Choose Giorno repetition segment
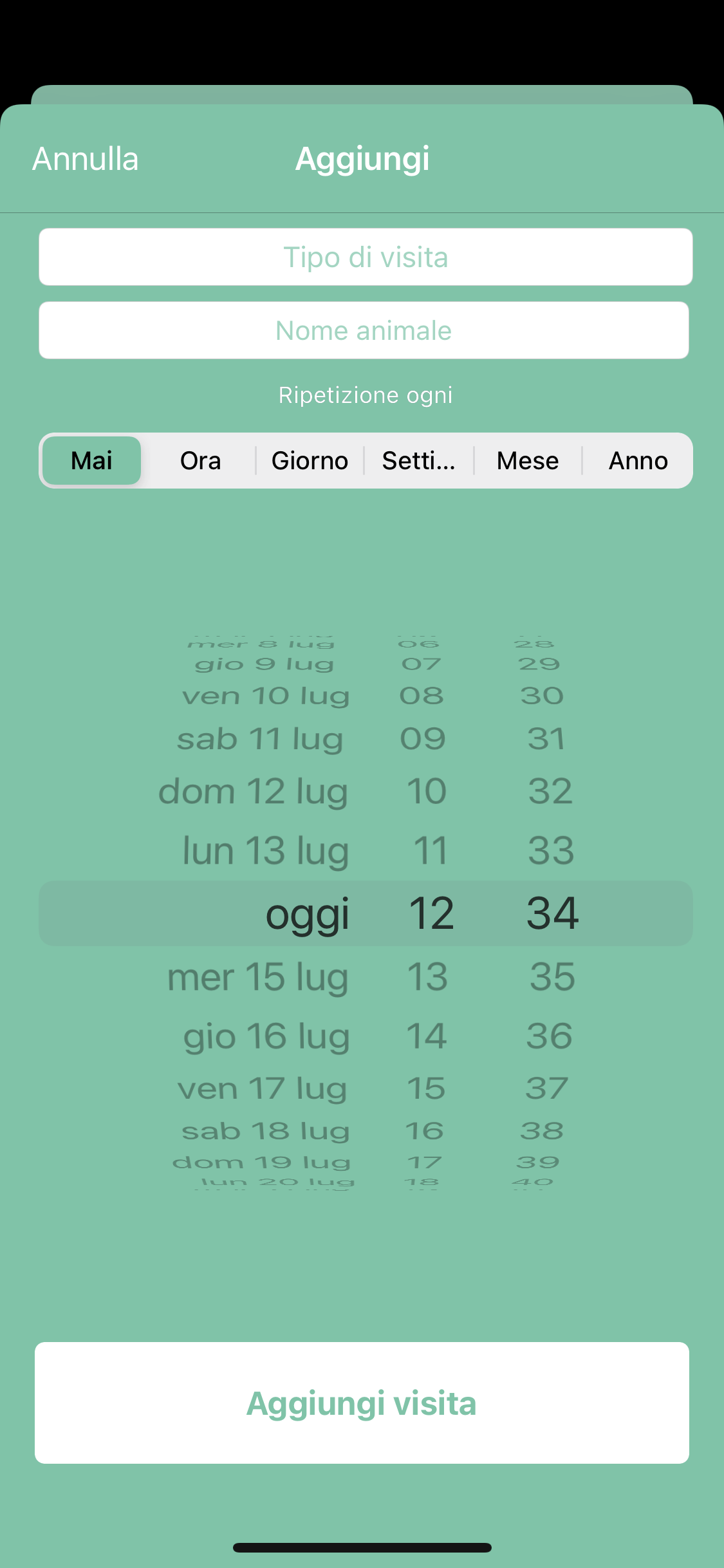The width and height of the screenshot is (724, 1568). coord(310,461)
